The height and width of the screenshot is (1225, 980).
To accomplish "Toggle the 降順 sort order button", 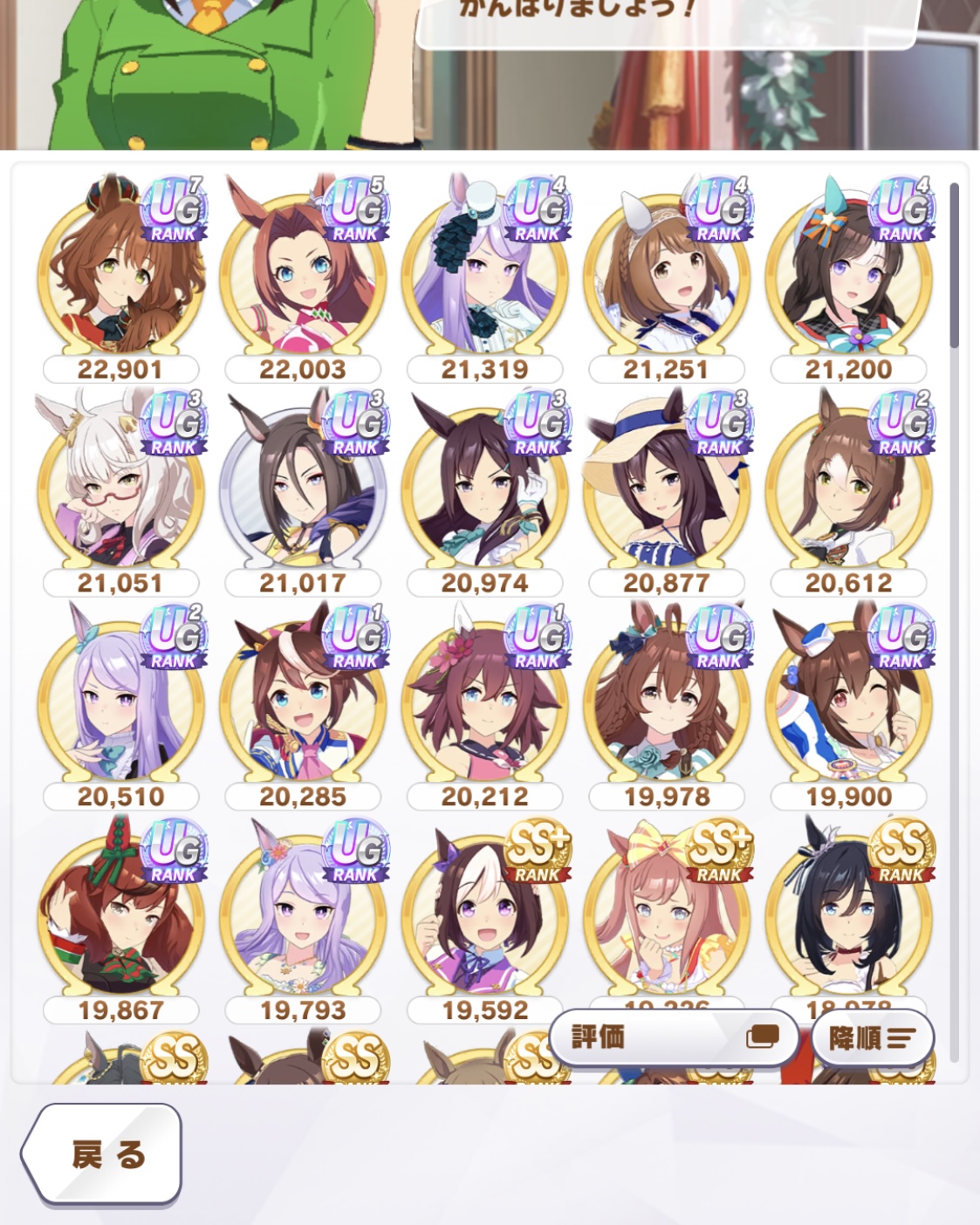I will 872,1038.
